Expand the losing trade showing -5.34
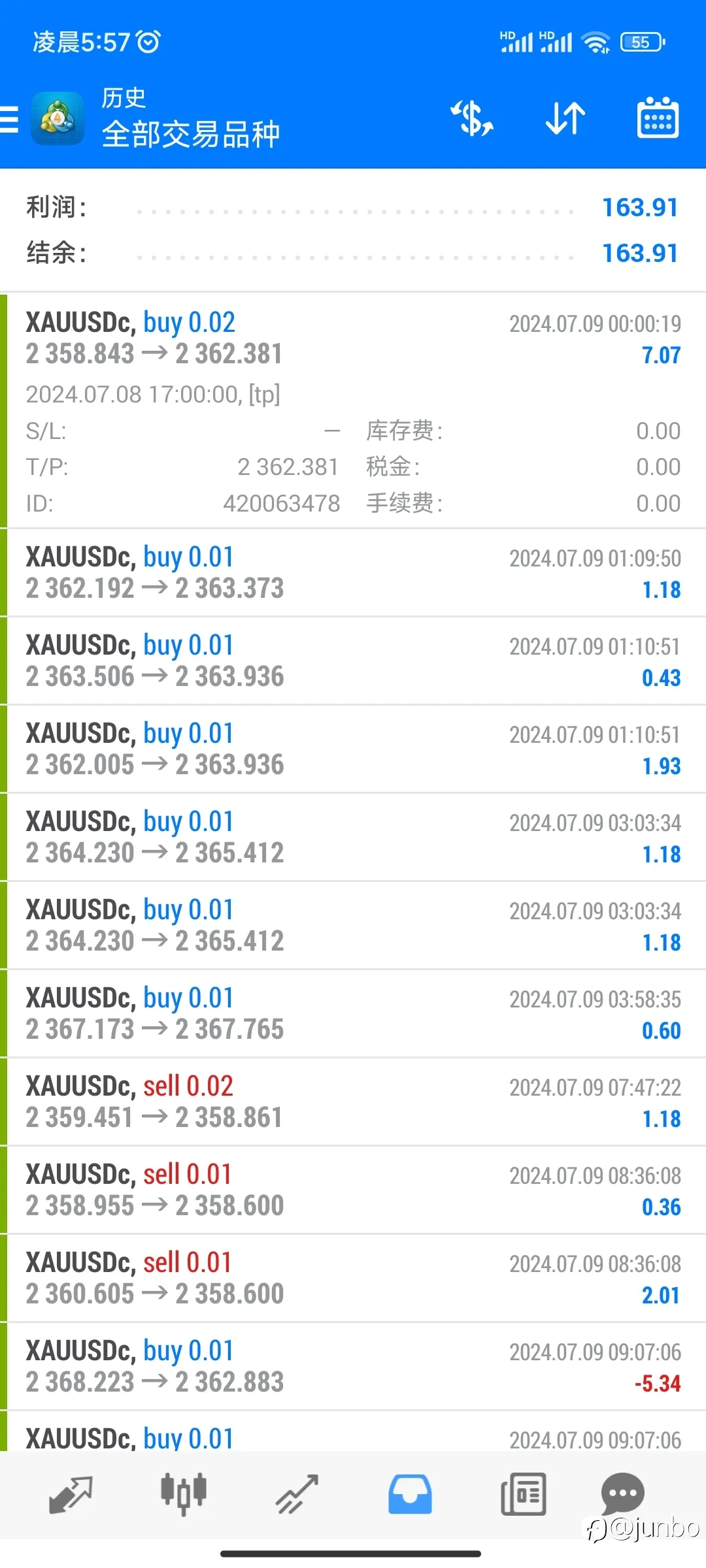Viewport: 706px width, 1568px height. coord(353,1367)
